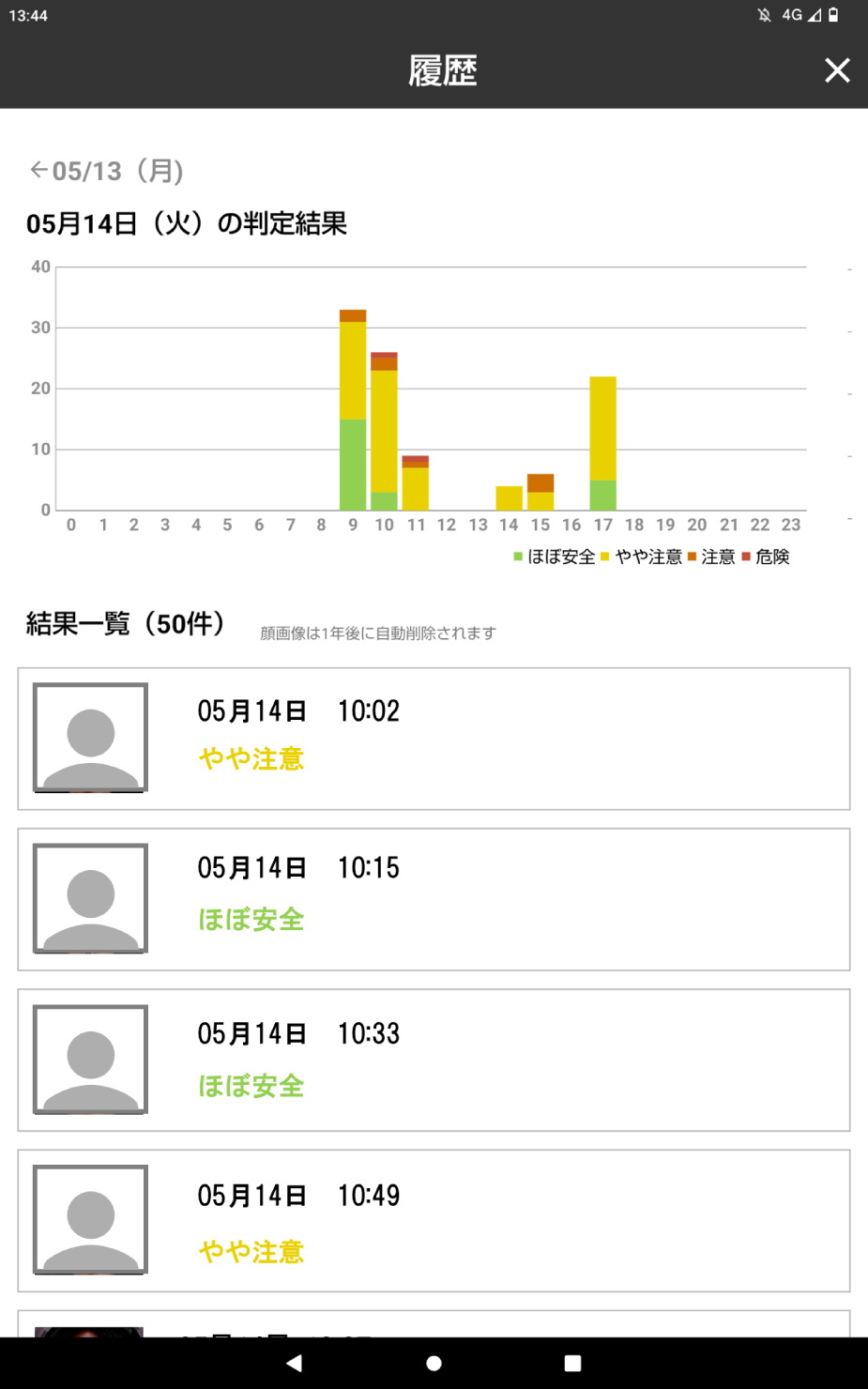View the 10:33 ほぼ安全 result
Screen dimensions: 868x1389
coord(434,1060)
